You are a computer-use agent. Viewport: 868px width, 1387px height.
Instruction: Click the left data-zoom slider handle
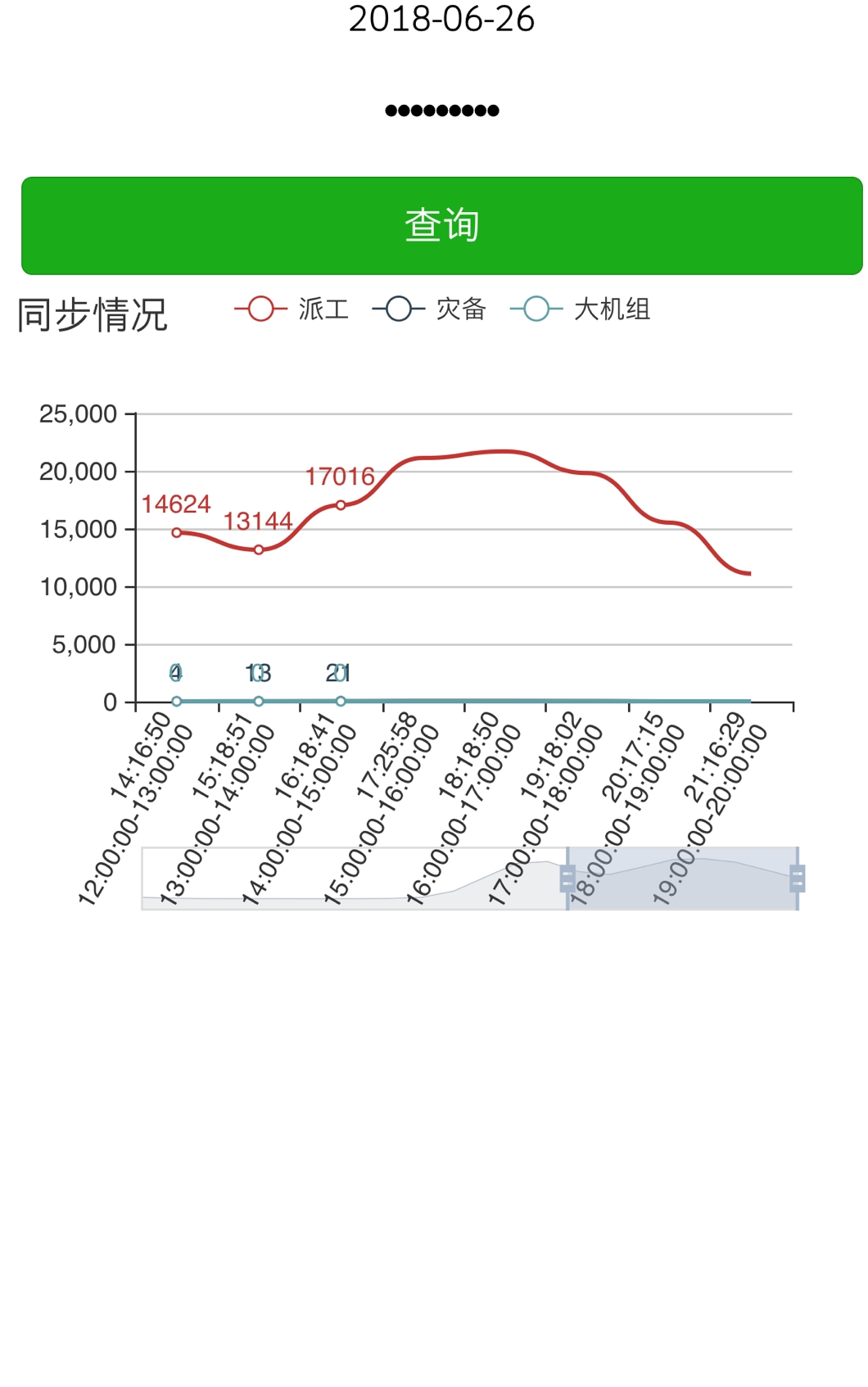tap(568, 879)
